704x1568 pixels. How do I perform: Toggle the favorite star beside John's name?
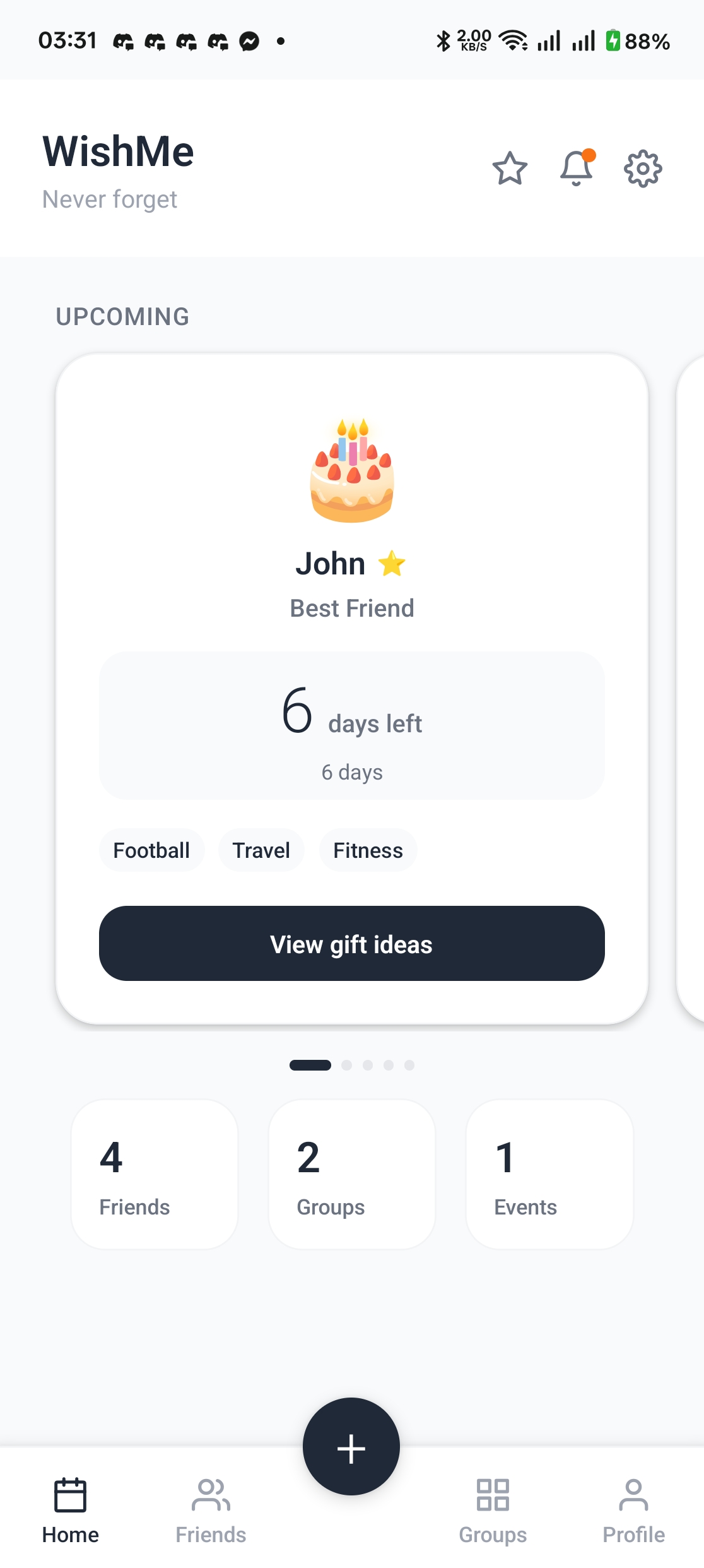tap(391, 562)
